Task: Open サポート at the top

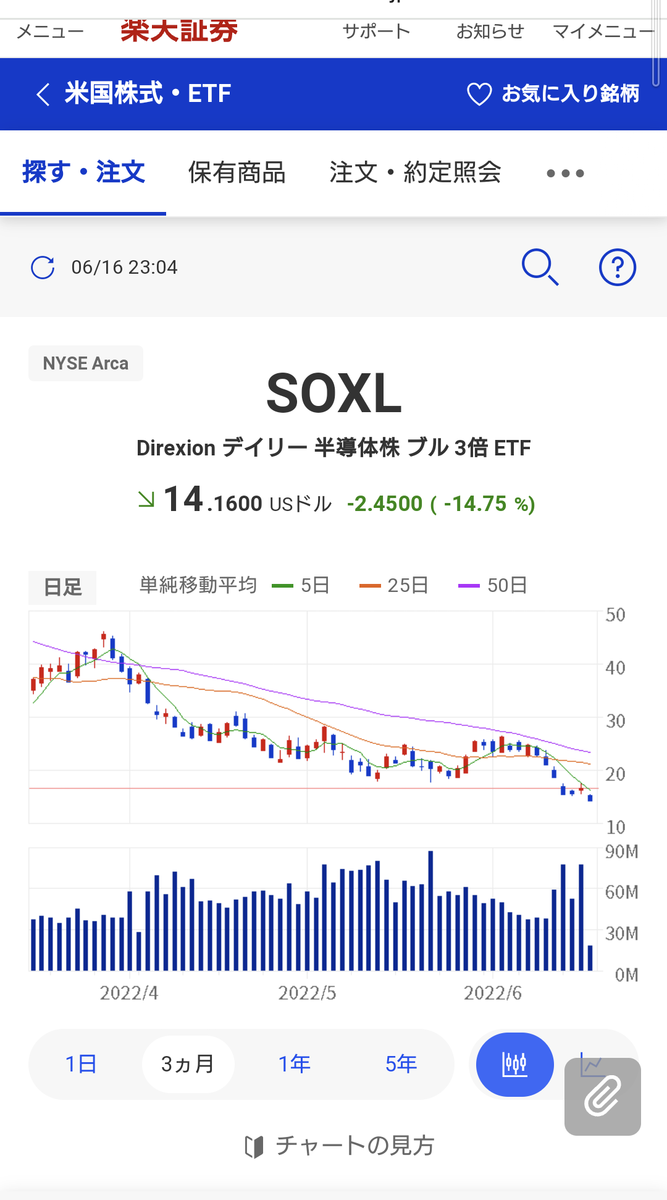Action: 376,31
